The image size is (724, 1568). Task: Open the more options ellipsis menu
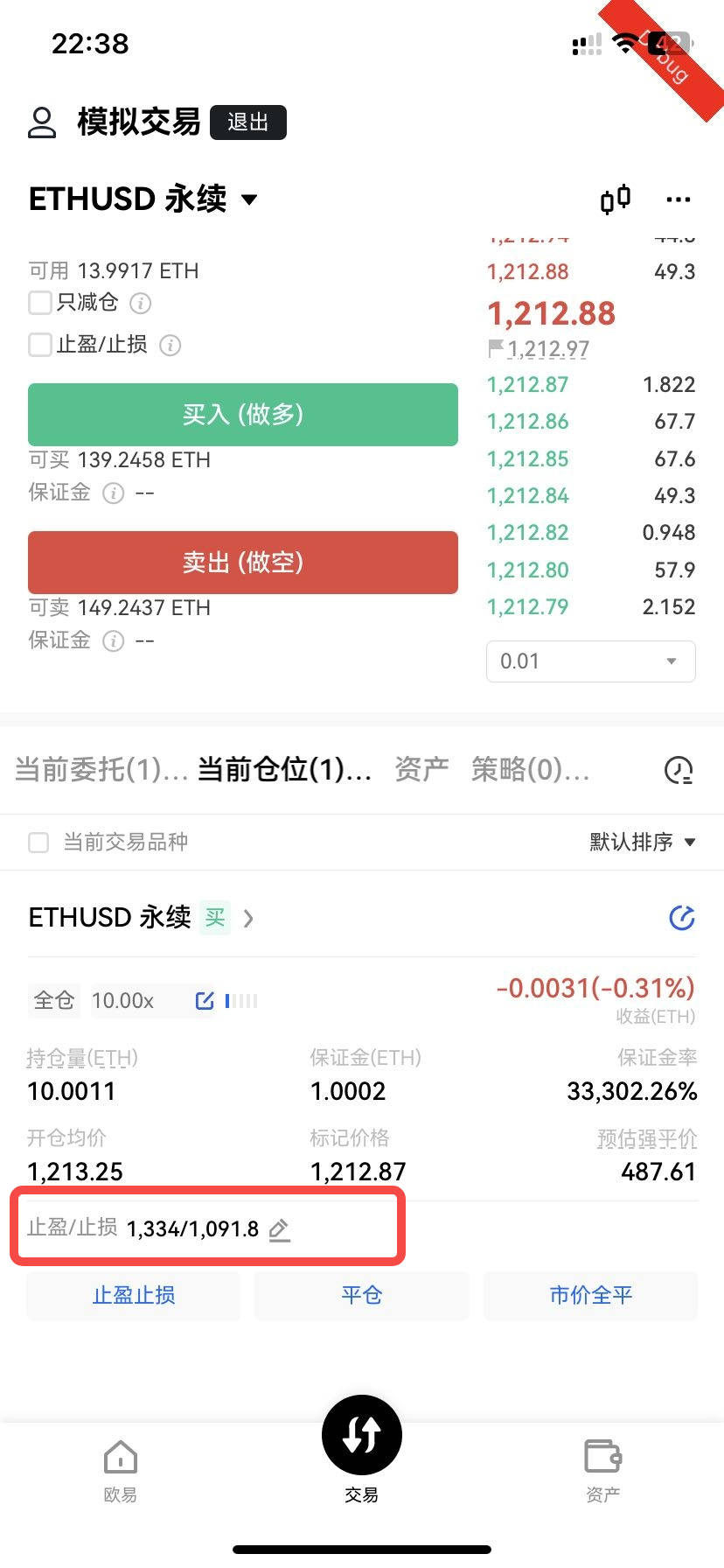[679, 199]
